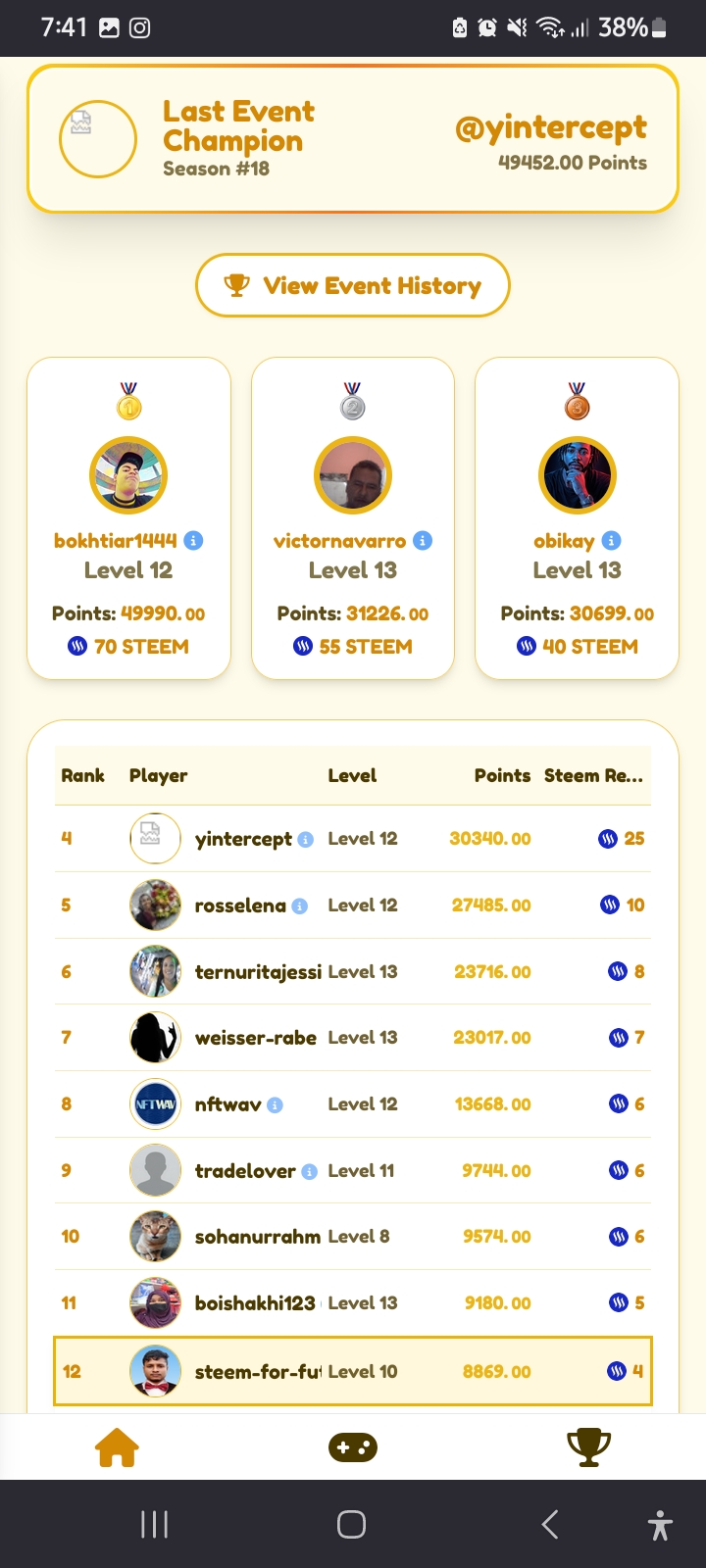
Task: Select the ternuritajessi leaderboard row
Action: click(x=353, y=971)
